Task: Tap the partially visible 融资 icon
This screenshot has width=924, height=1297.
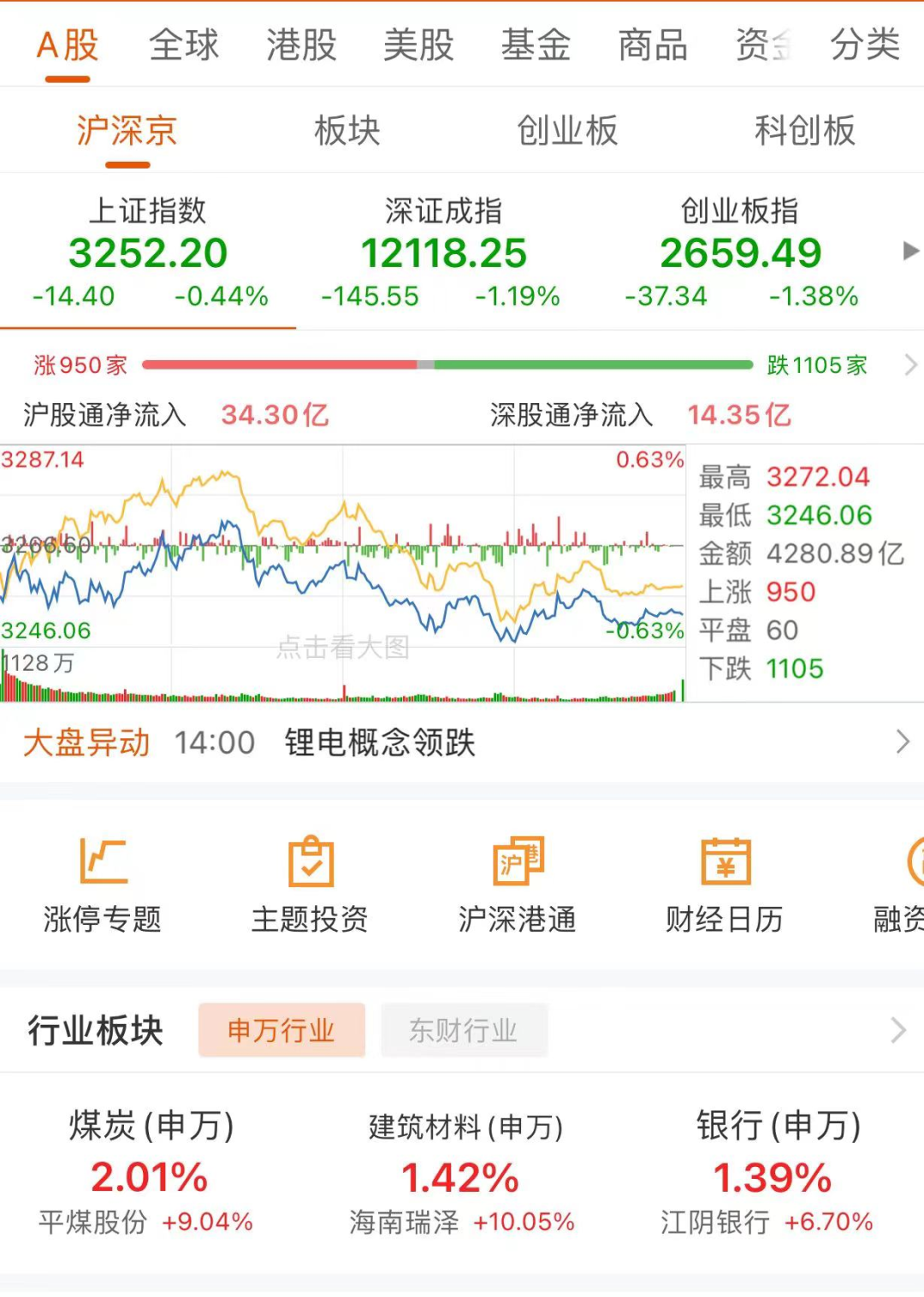Action: coord(907,881)
